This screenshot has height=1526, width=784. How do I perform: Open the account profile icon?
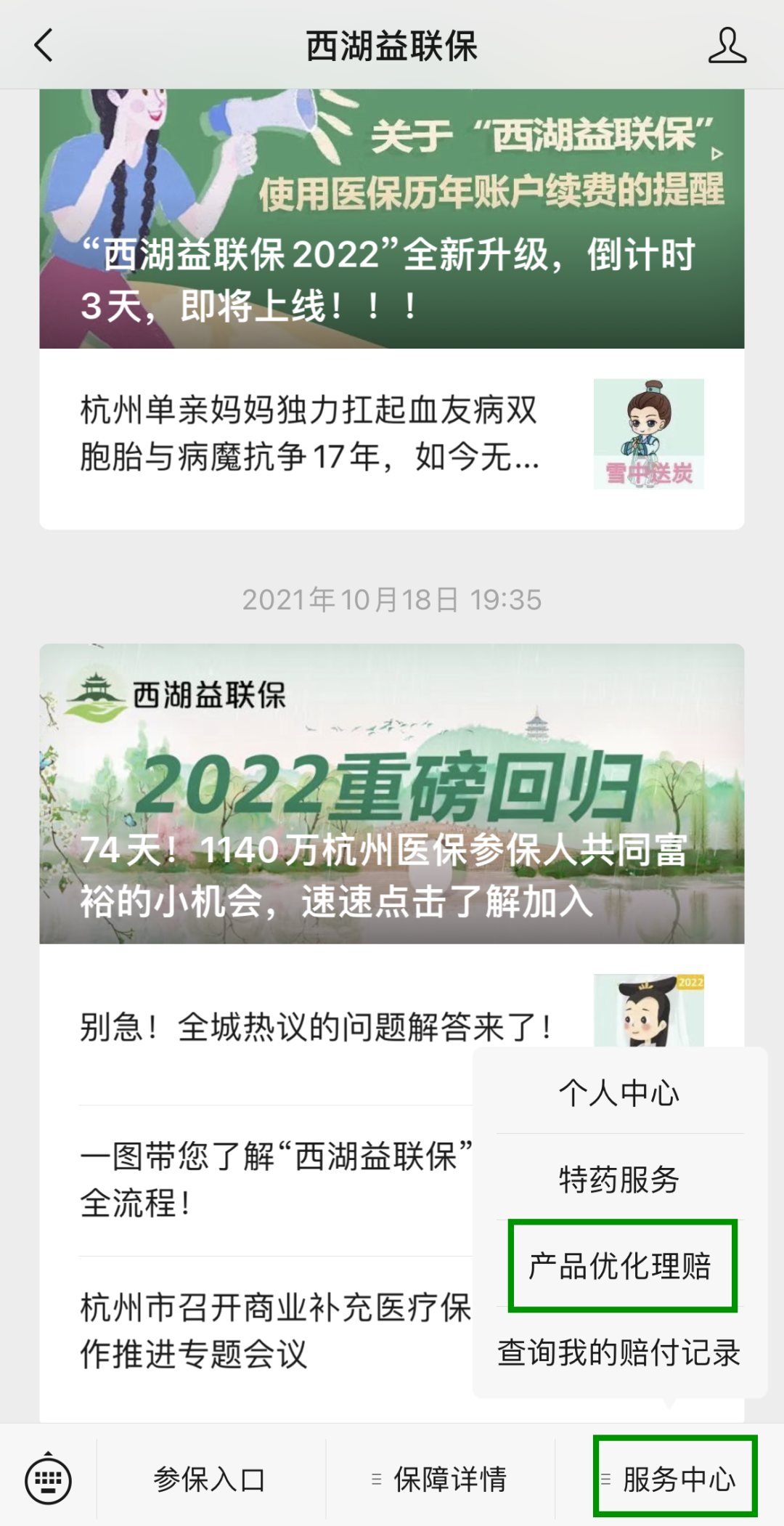(727, 45)
